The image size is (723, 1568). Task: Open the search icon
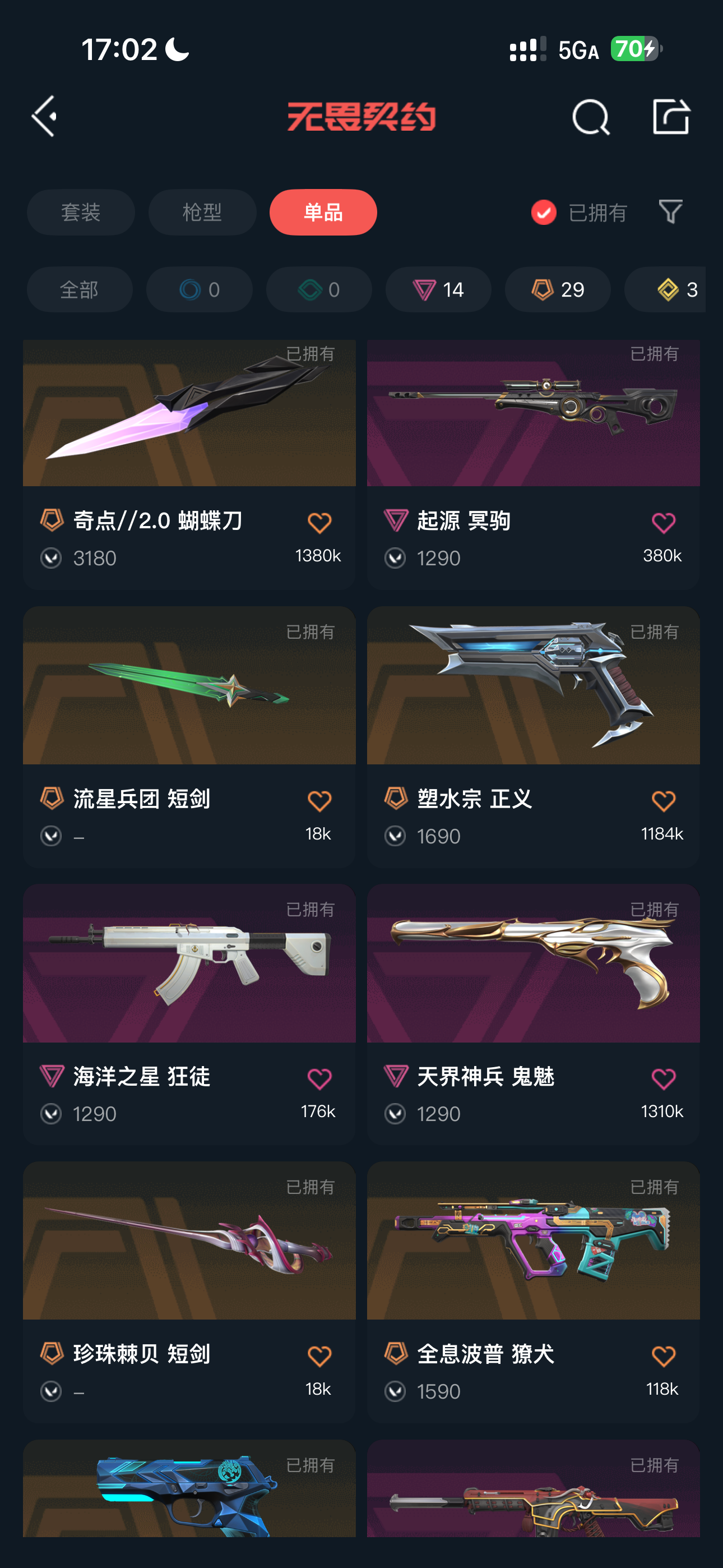click(x=590, y=117)
